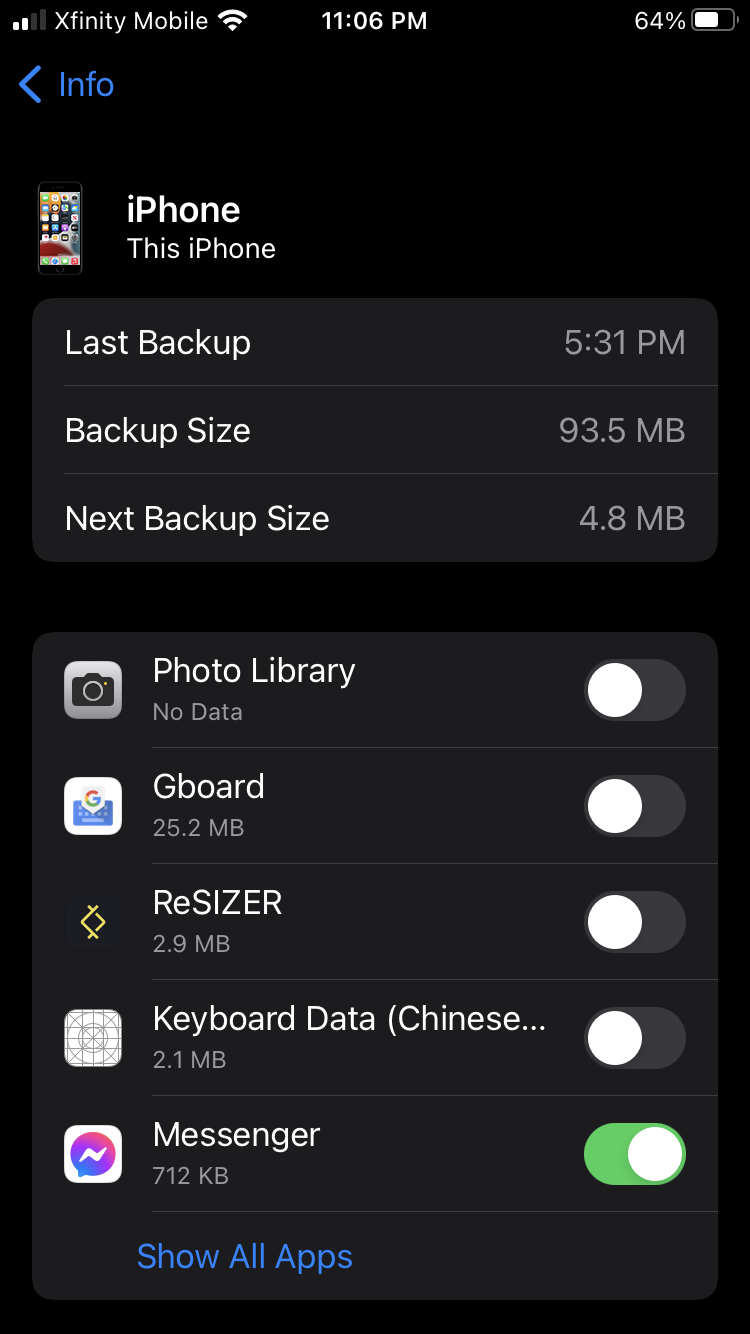Enable ReSIZER backup switch
The height and width of the screenshot is (1334, 750).
tap(634, 922)
